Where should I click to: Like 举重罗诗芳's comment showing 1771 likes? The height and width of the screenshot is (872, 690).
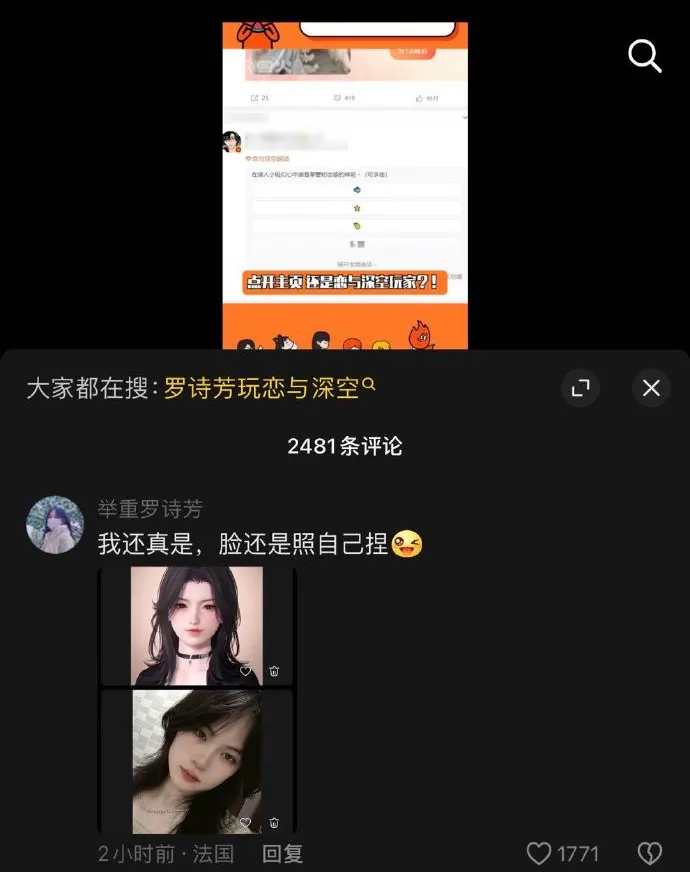[x=540, y=854]
